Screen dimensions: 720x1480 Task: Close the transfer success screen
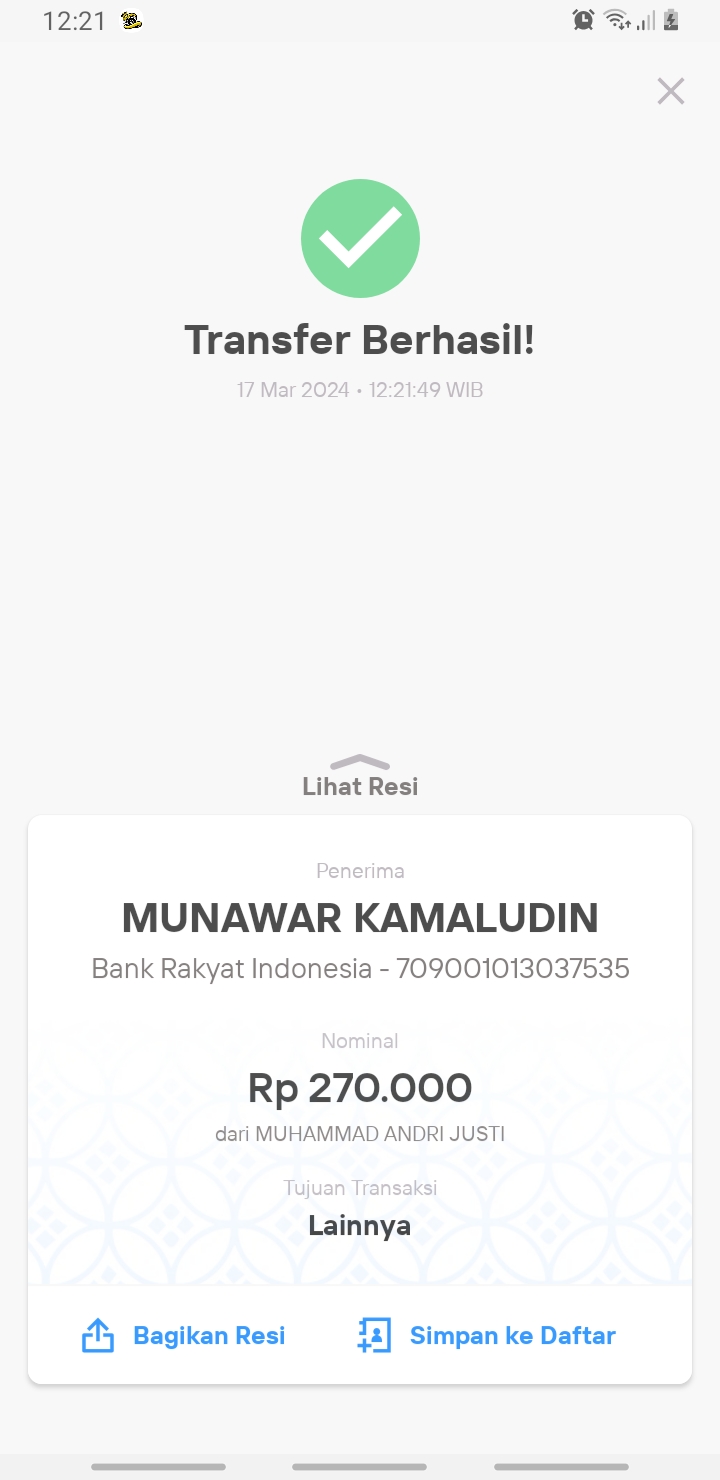click(670, 91)
